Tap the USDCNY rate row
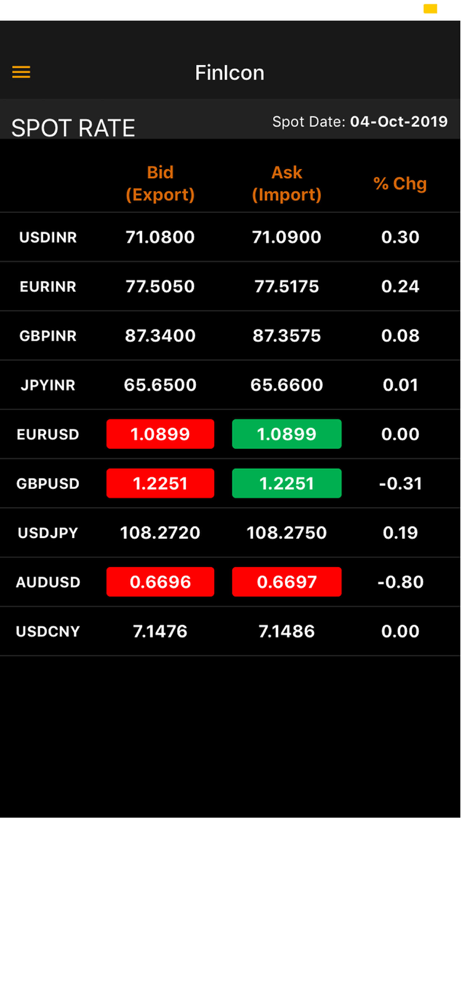Image resolution: width=462 pixels, height=1000 pixels. (230, 631)
